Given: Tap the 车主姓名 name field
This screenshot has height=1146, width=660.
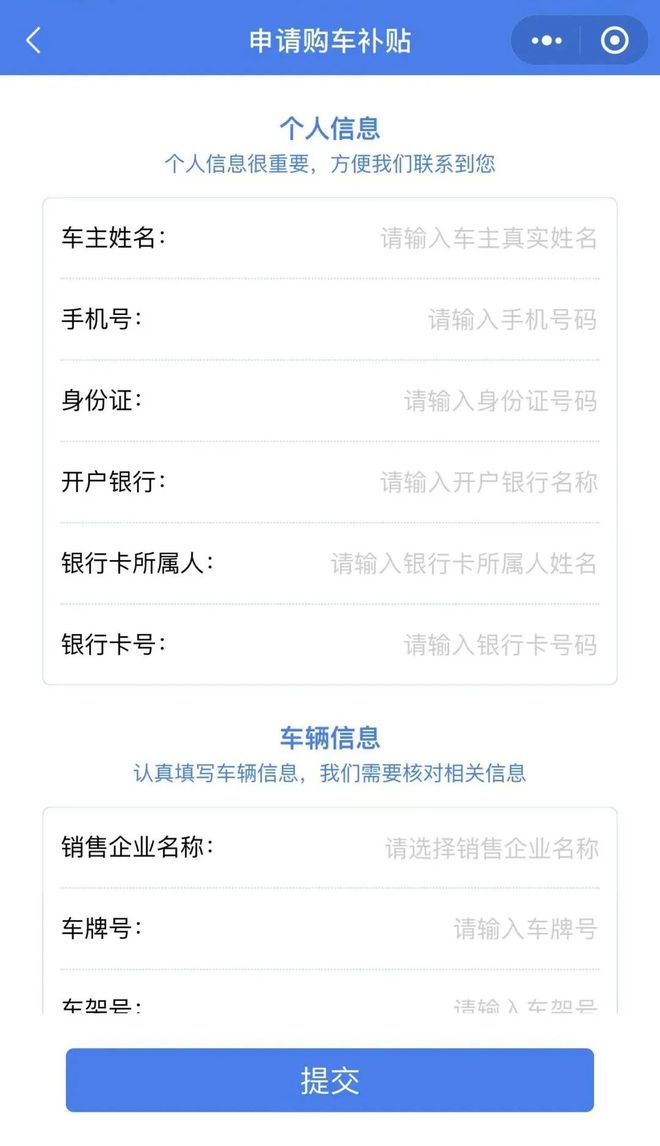Looking at the screenshot, I should 330,238.
